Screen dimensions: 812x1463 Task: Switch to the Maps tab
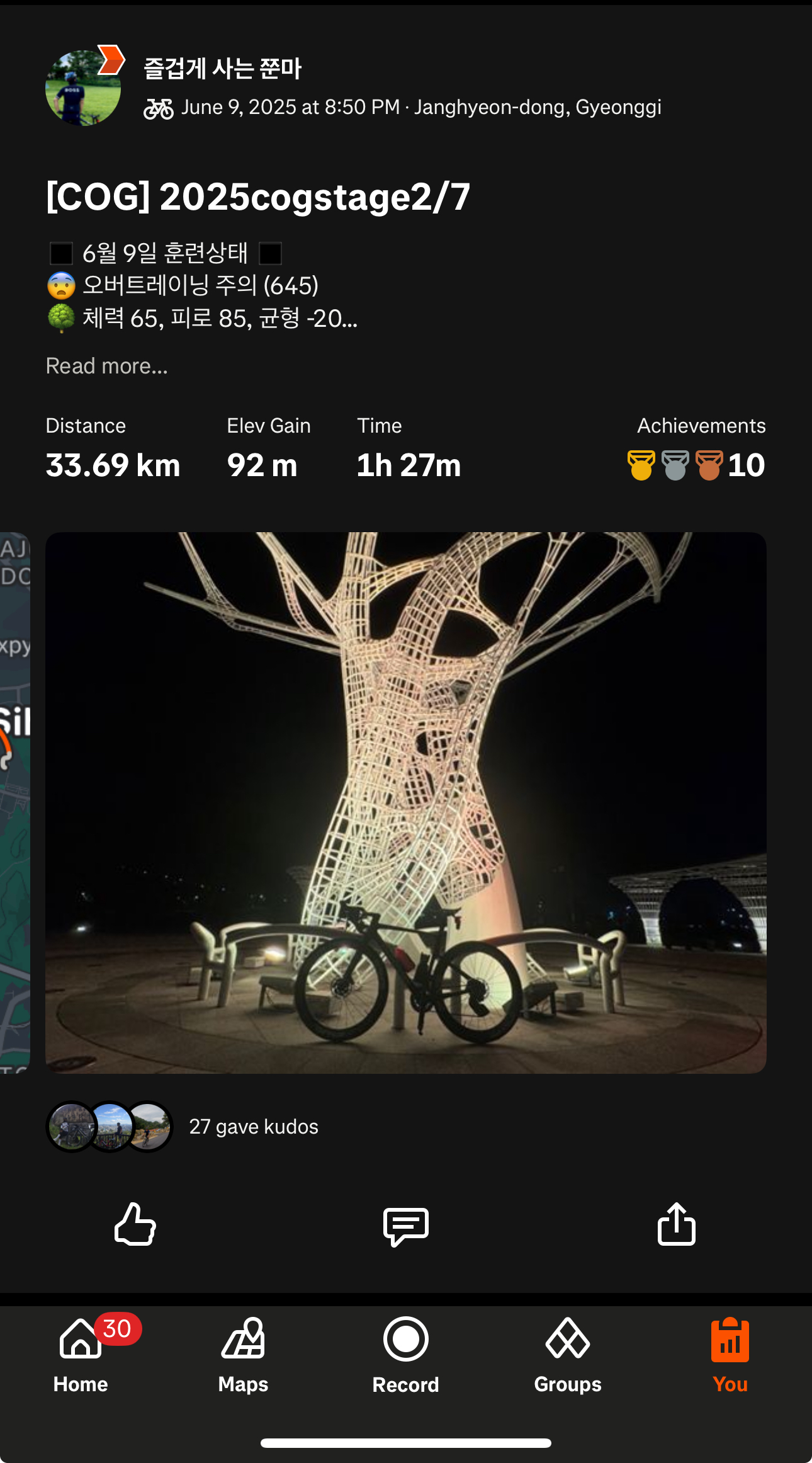tap(243, 1354)
